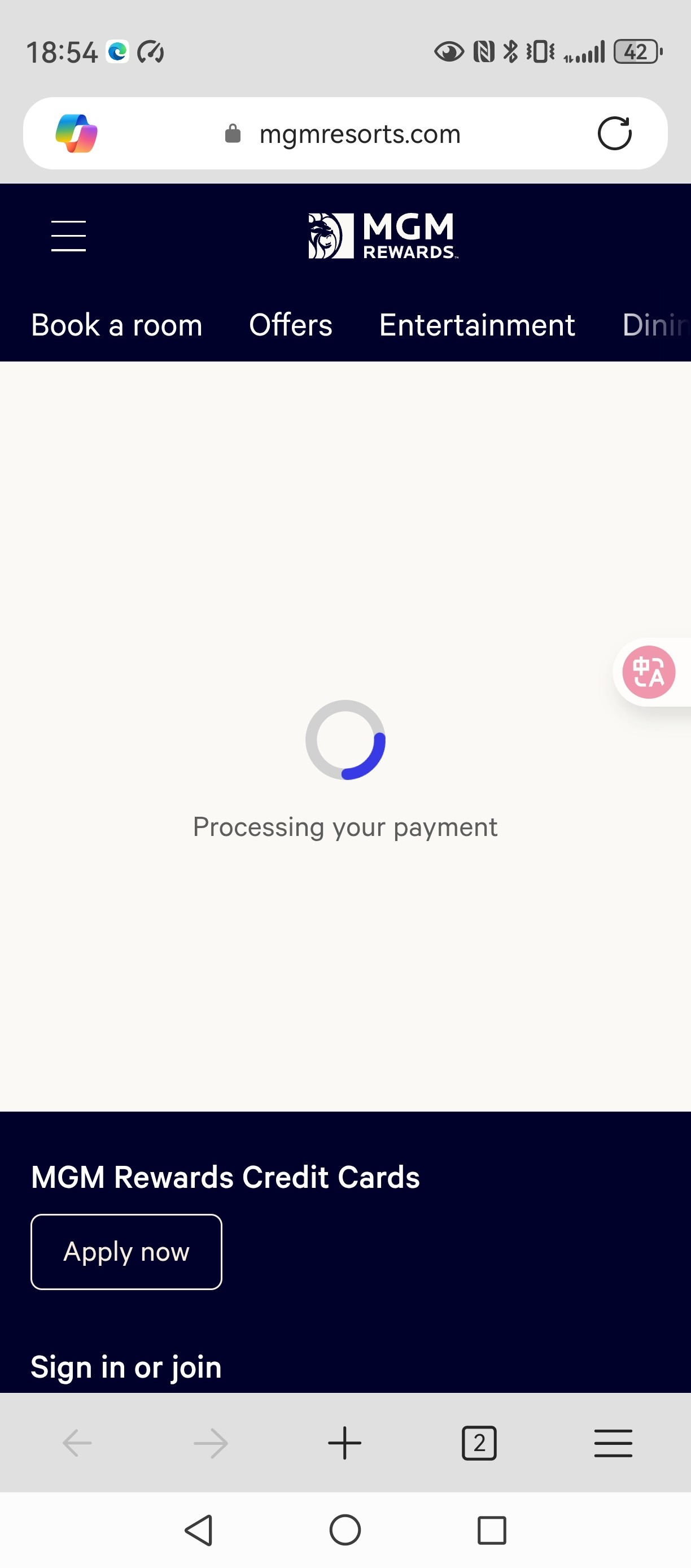The image size is (691, 1568).
Task: Open the floating translate button
Action: click(x=649, y=672)
